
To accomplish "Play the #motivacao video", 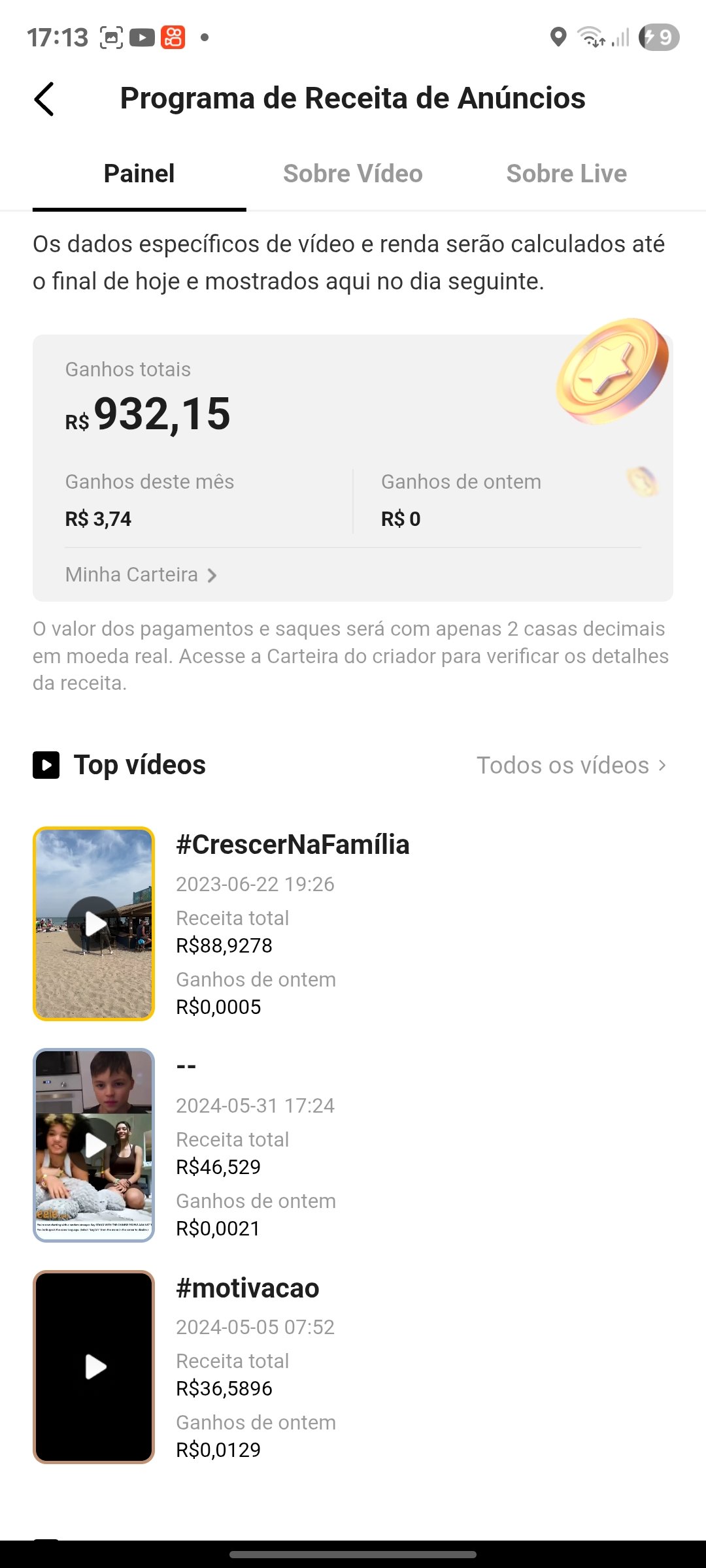I will (x=94, y=1366).
